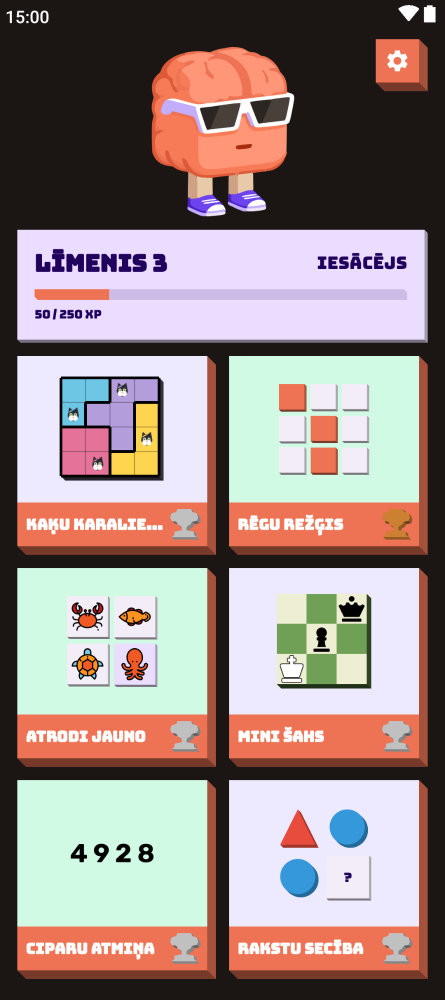Select the Rakstu Secība pattern game

328,878
